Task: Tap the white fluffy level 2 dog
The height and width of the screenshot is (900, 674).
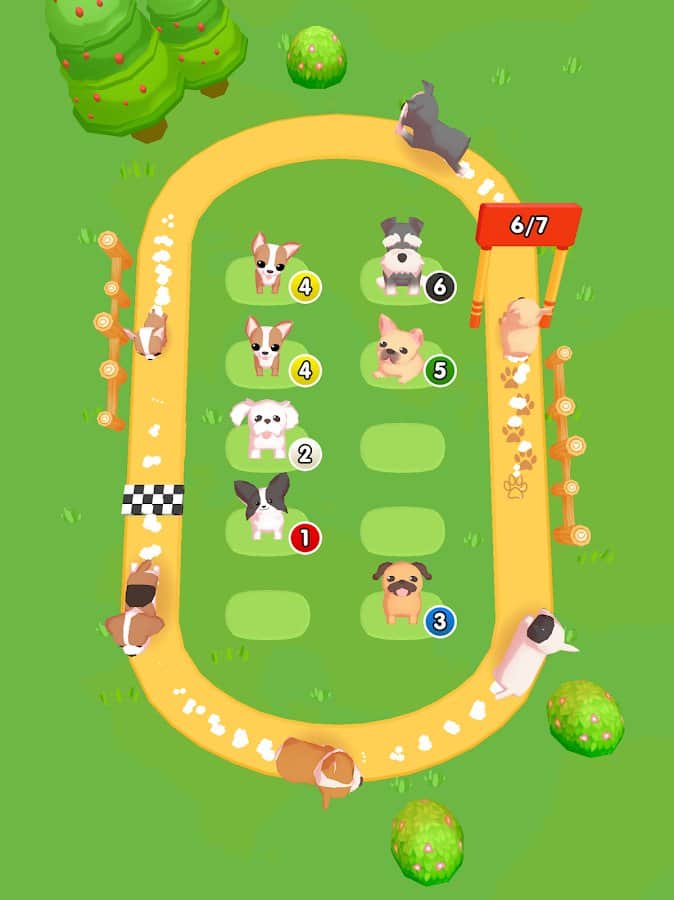Action: pyautogui.click(x=263, y=428)
